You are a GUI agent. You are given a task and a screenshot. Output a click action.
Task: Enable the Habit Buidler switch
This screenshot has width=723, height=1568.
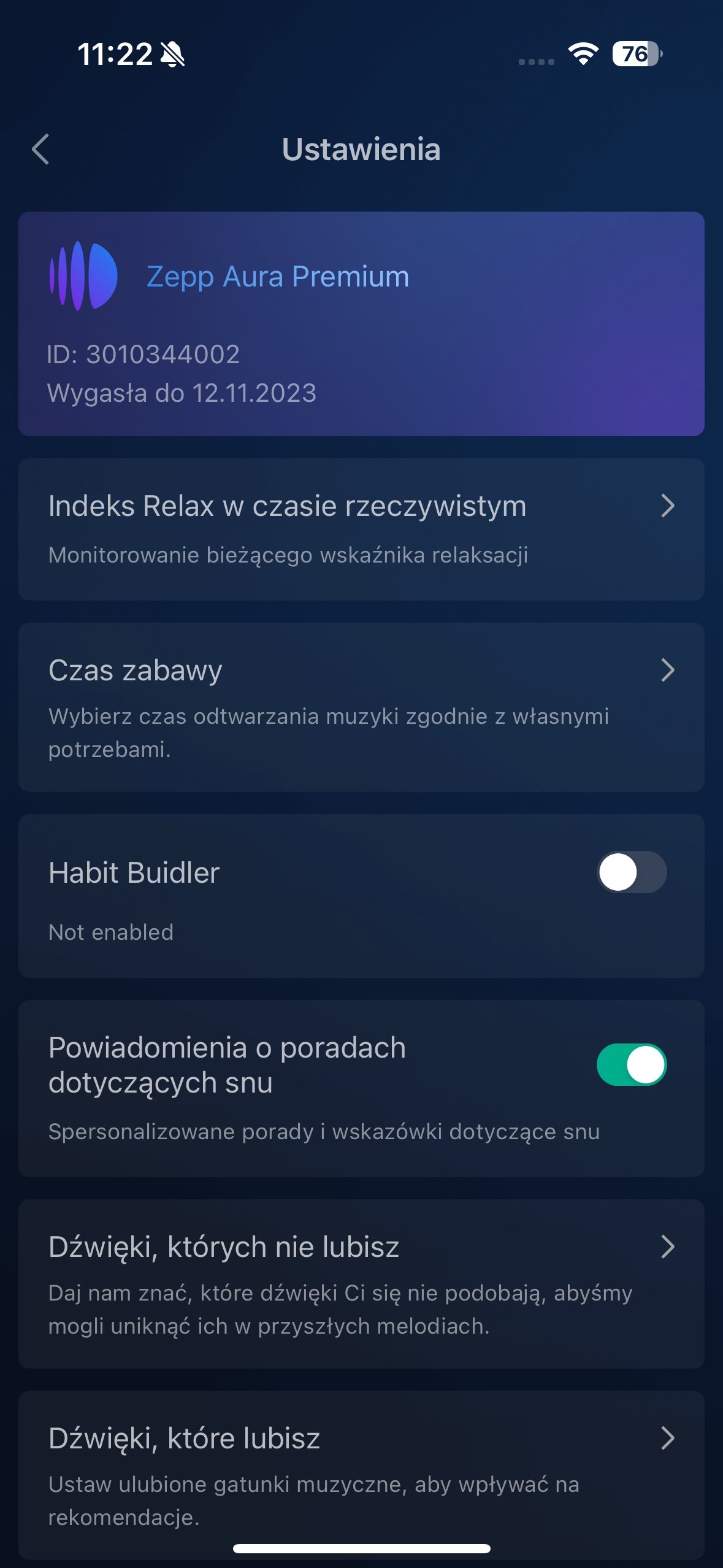click(632, 872)
